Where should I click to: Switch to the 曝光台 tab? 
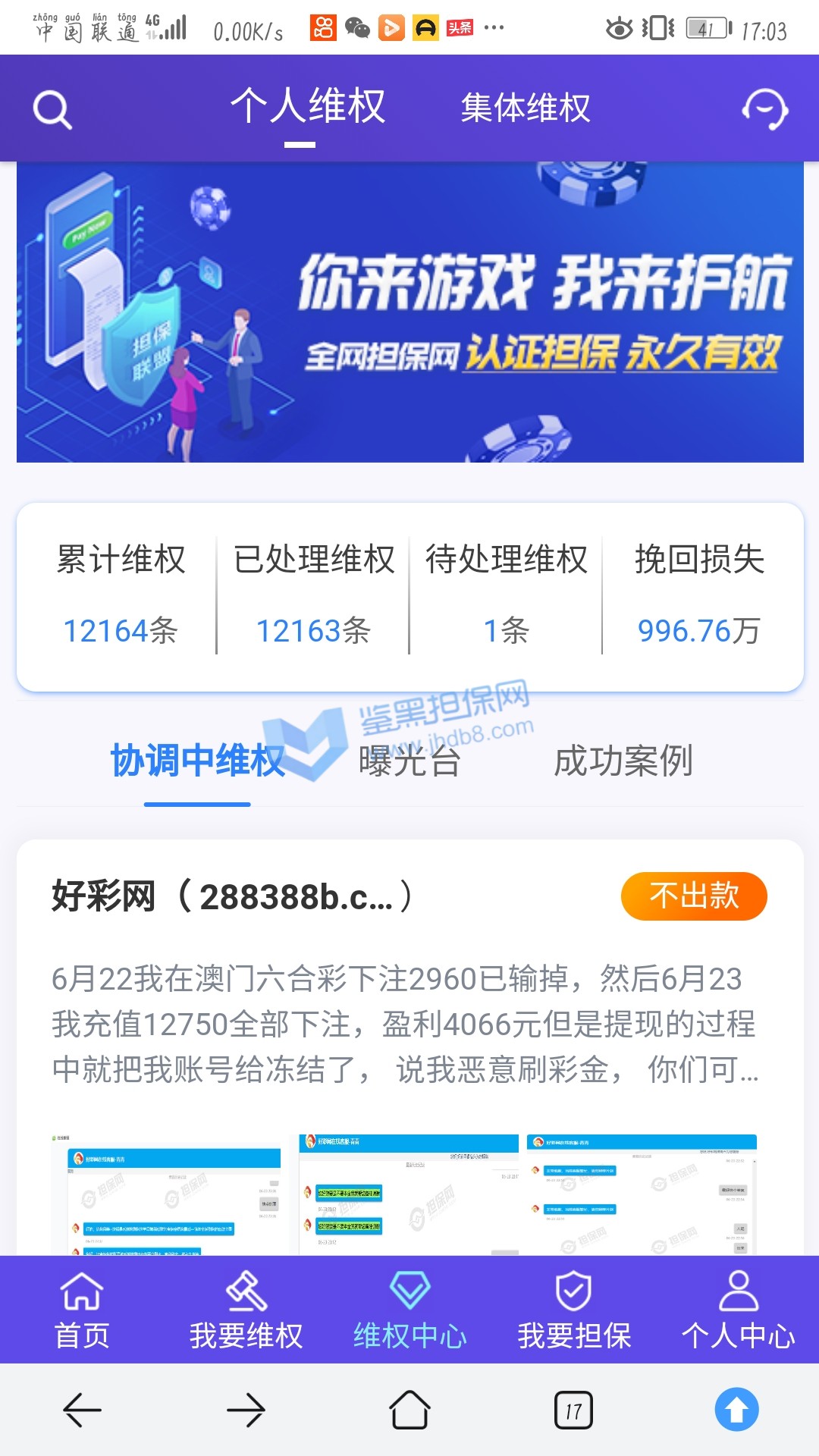tap(409, 761)
